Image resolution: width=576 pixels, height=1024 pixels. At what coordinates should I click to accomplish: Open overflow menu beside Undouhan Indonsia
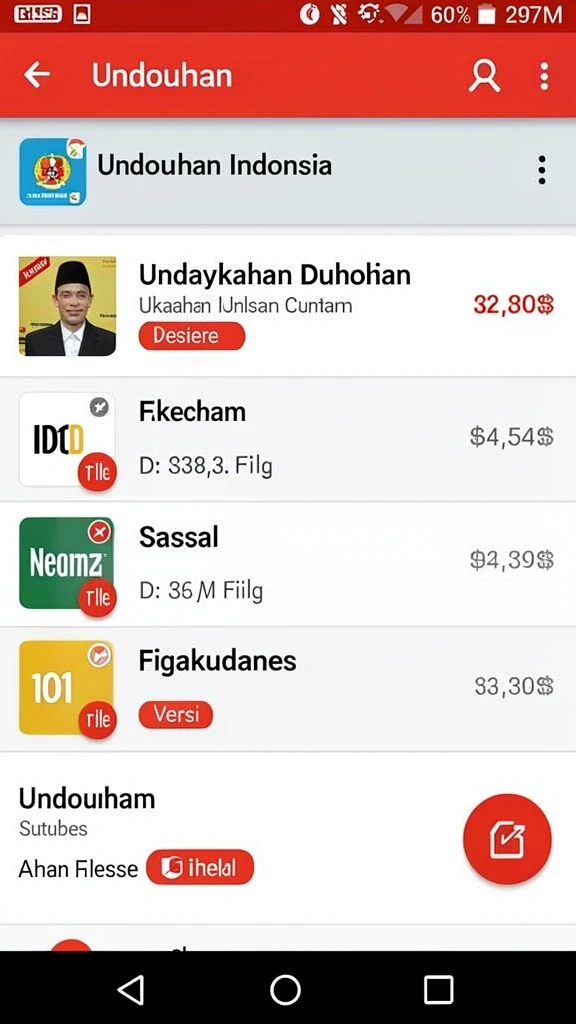pyautogui.click(x=541, y=170)
